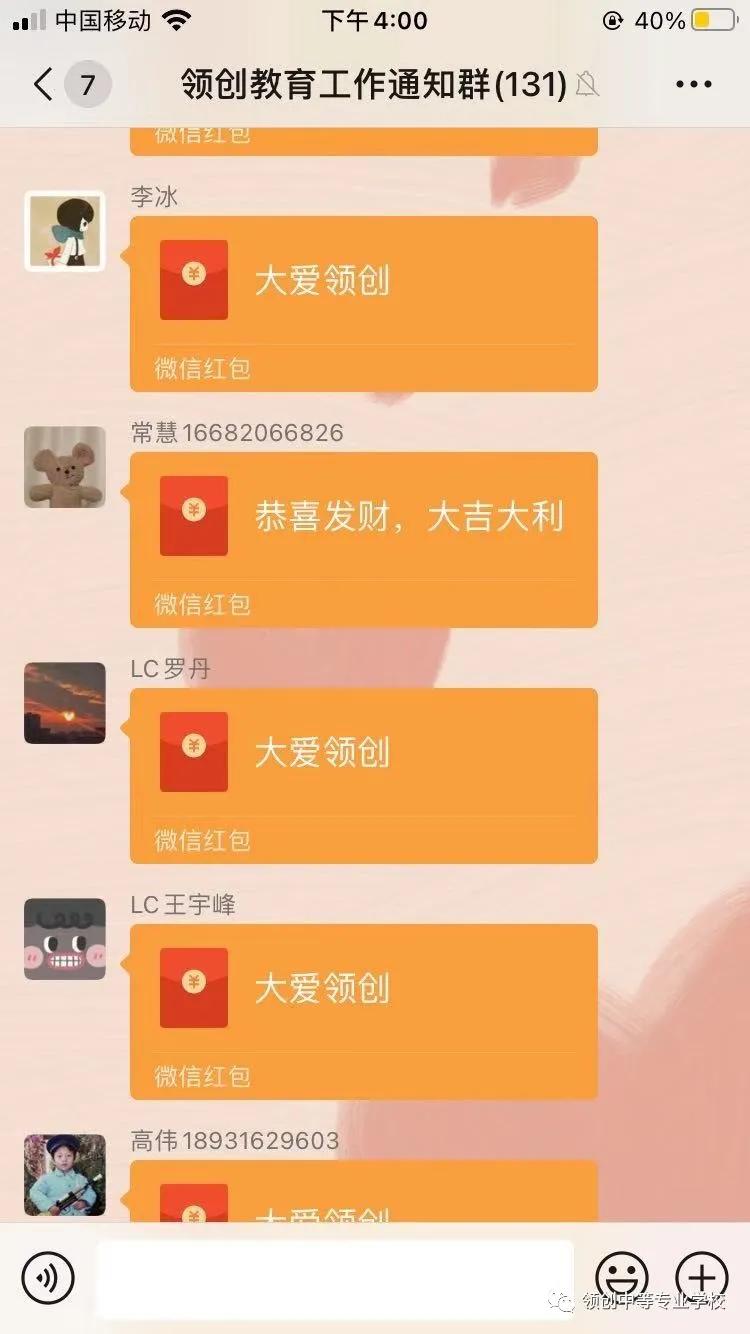View 高伟's profile avatar
This screenshot has width=750, height=1334.
click(x=65, y=1175)
